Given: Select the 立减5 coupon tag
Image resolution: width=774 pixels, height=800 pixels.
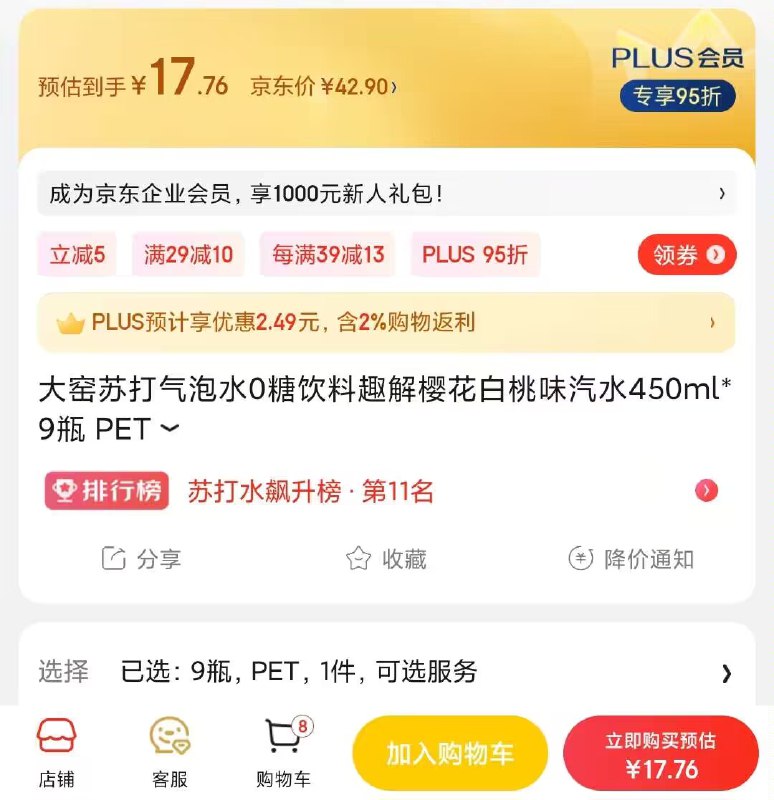Looking at the screenshot, I should [x=78, y=254].
